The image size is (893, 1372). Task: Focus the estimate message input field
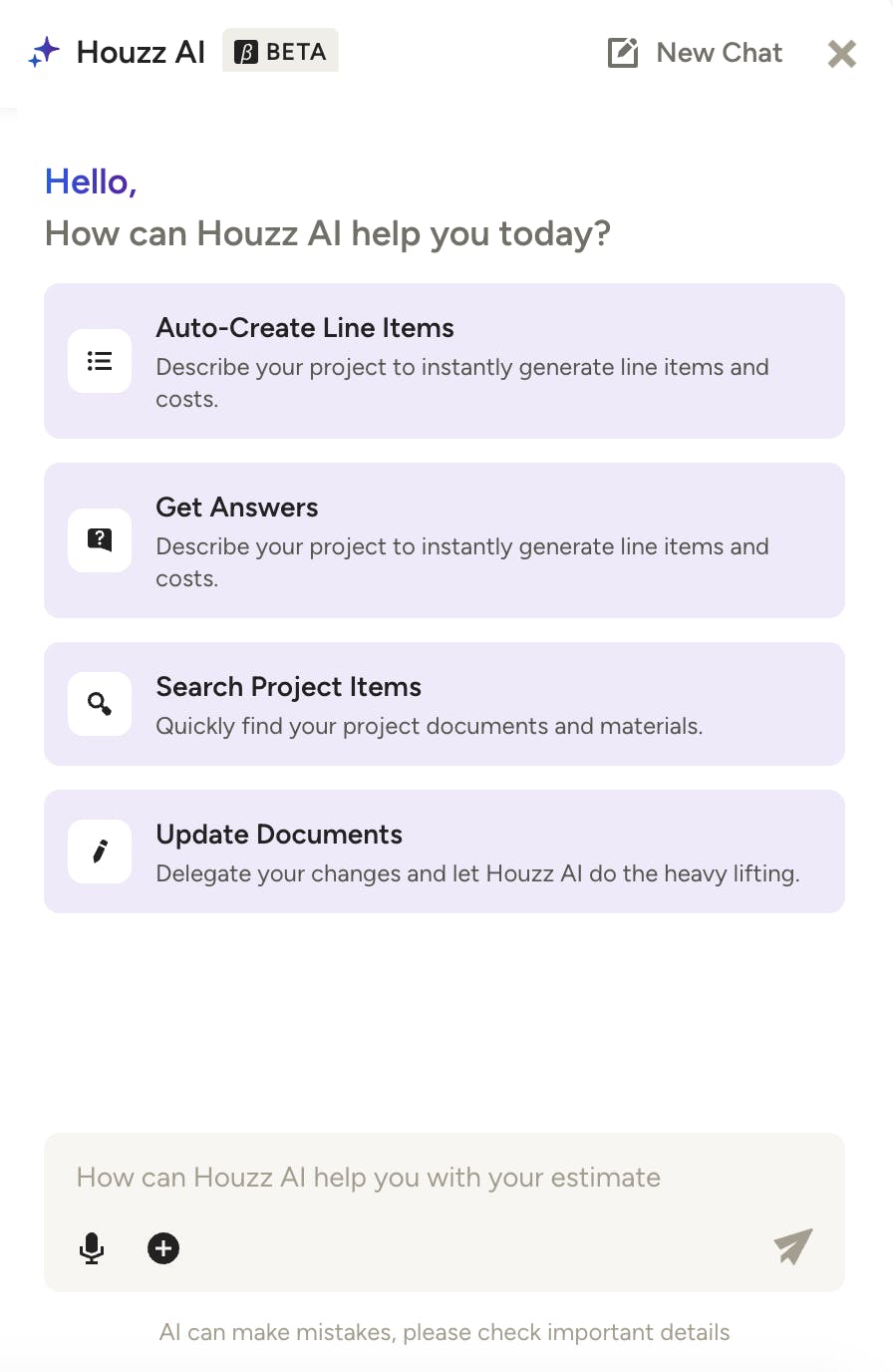(x=445, y=1178)
